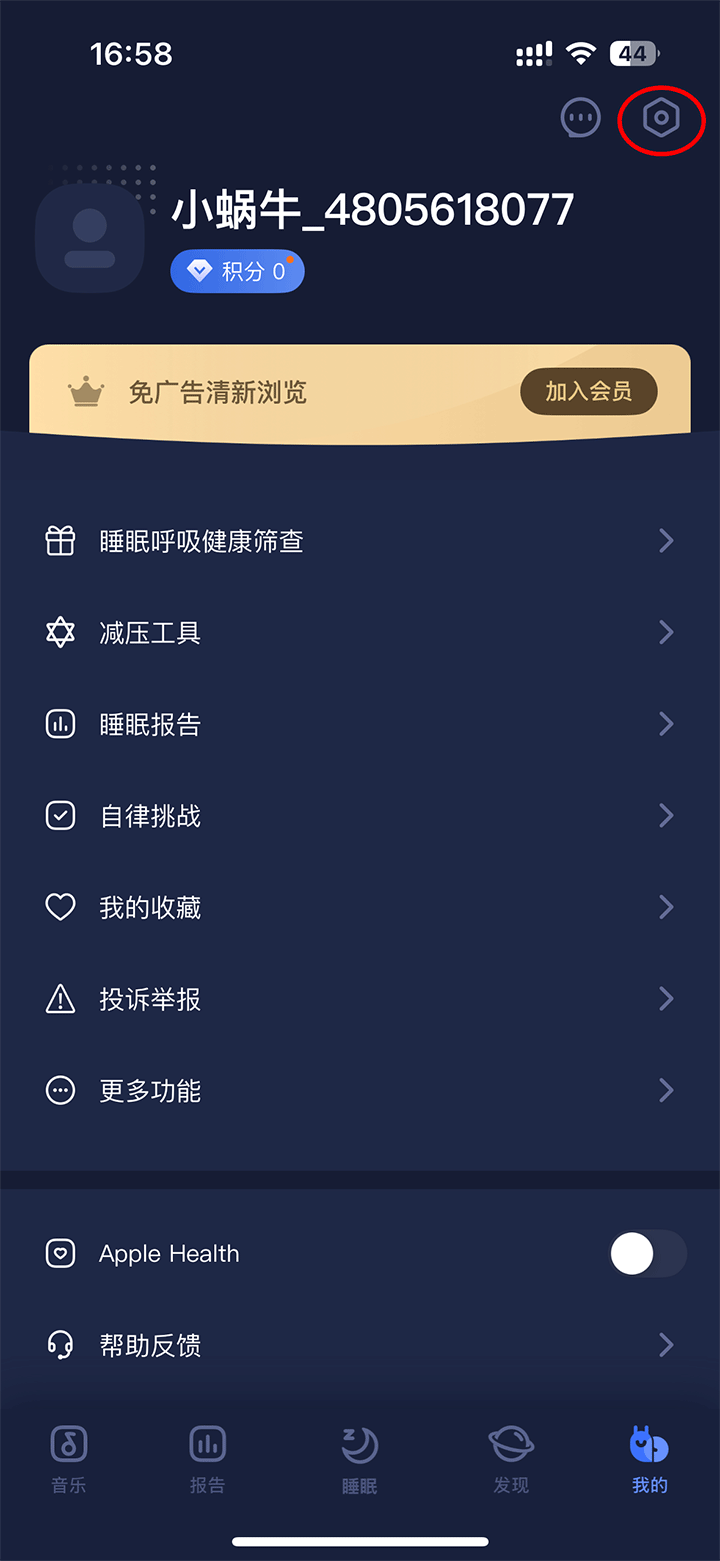Image resolution: width=720 pixels, height=1561 pixels.
Task: Open 自律挑战
Action: [360, 816]
